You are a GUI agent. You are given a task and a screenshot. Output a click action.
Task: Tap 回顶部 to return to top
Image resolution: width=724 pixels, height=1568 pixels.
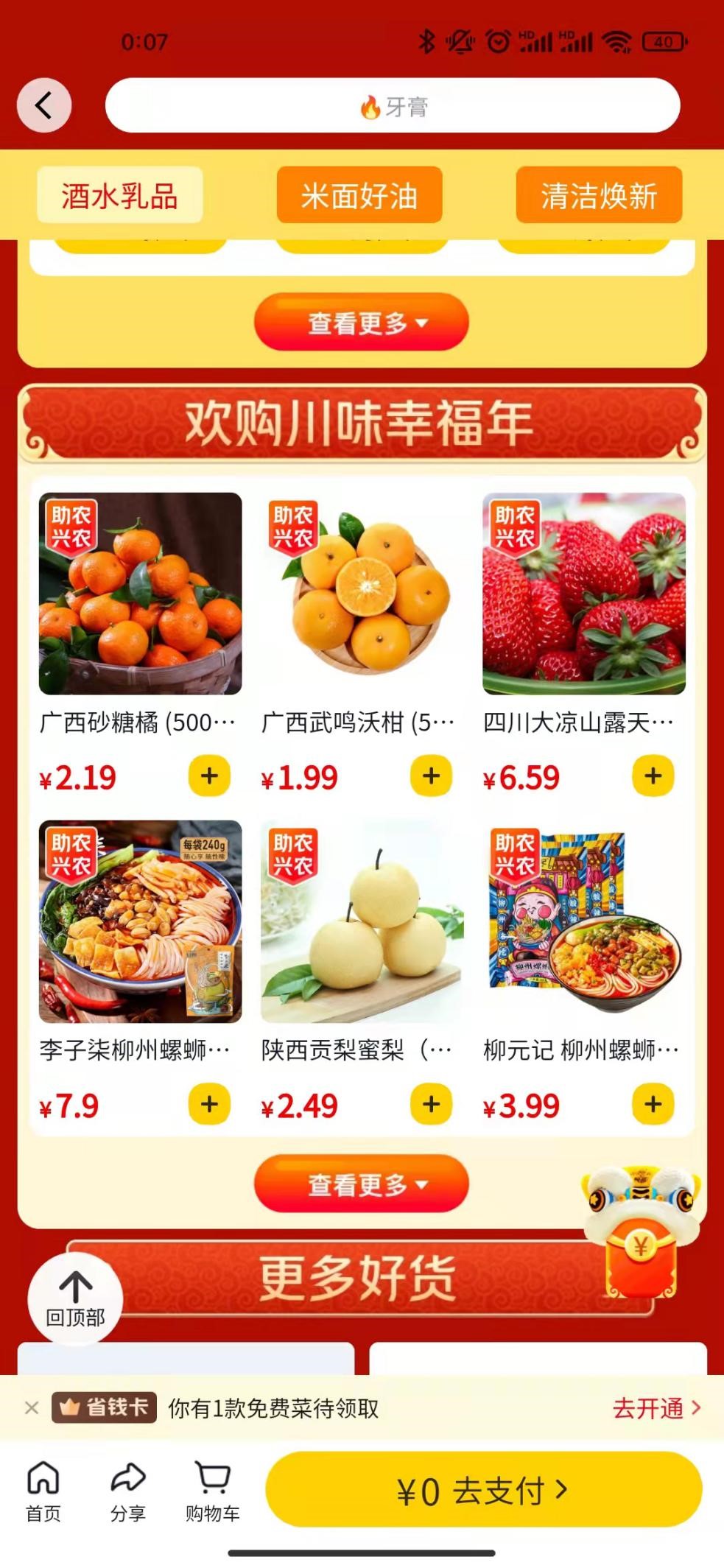point(75,1299)
